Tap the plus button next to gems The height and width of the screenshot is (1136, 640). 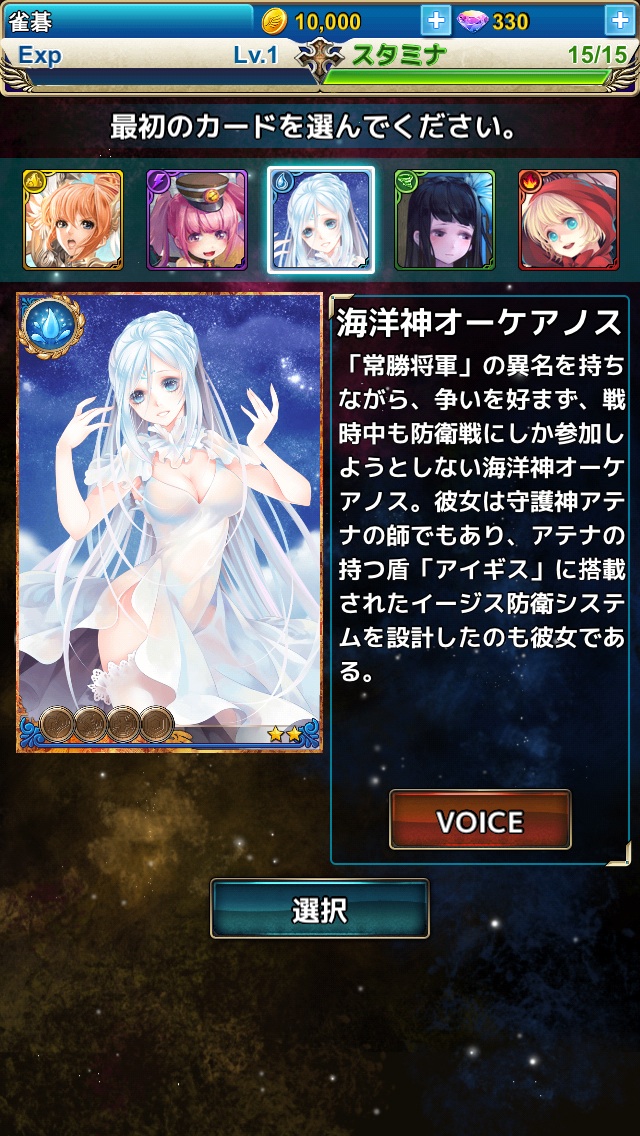coord(619,20)
